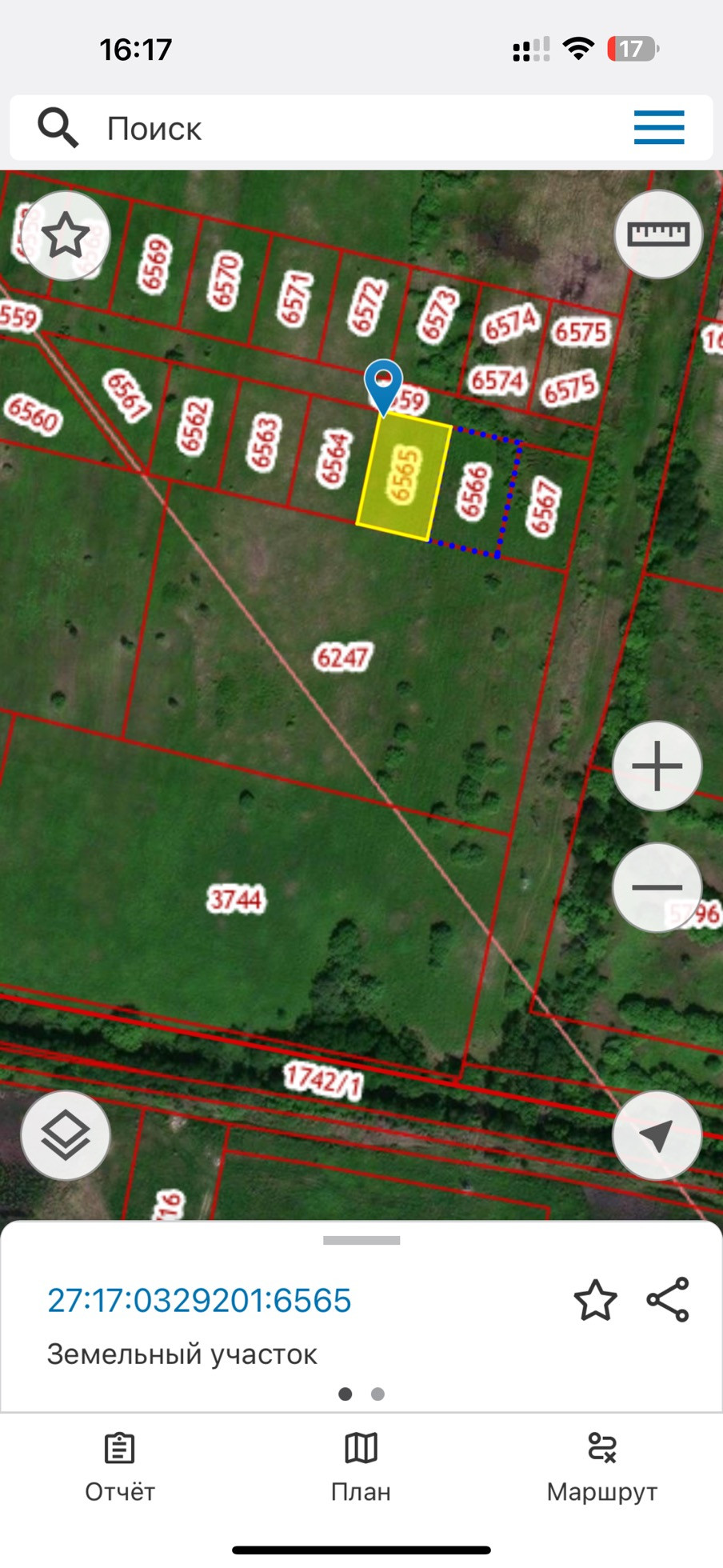Open the Поиск search field

click(320, 128)
